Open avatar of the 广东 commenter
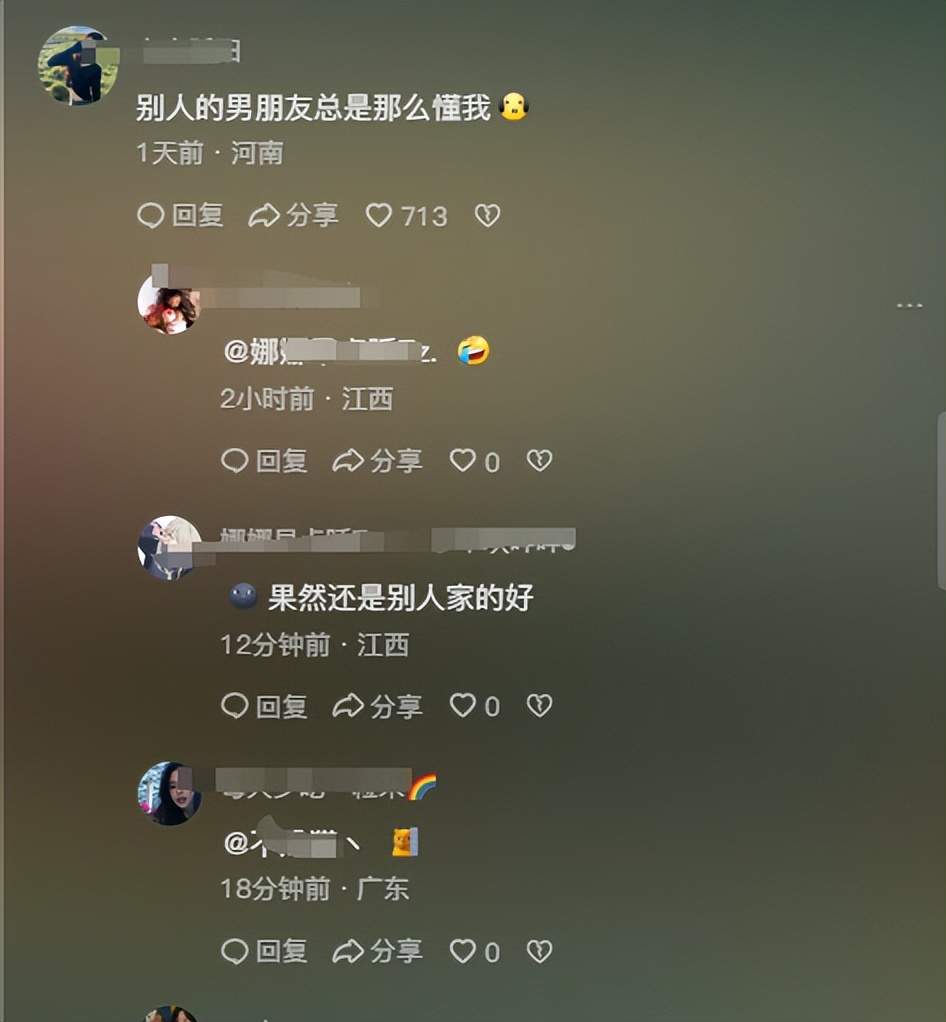The image size is (946, 1022). click(x=169, y=793)
